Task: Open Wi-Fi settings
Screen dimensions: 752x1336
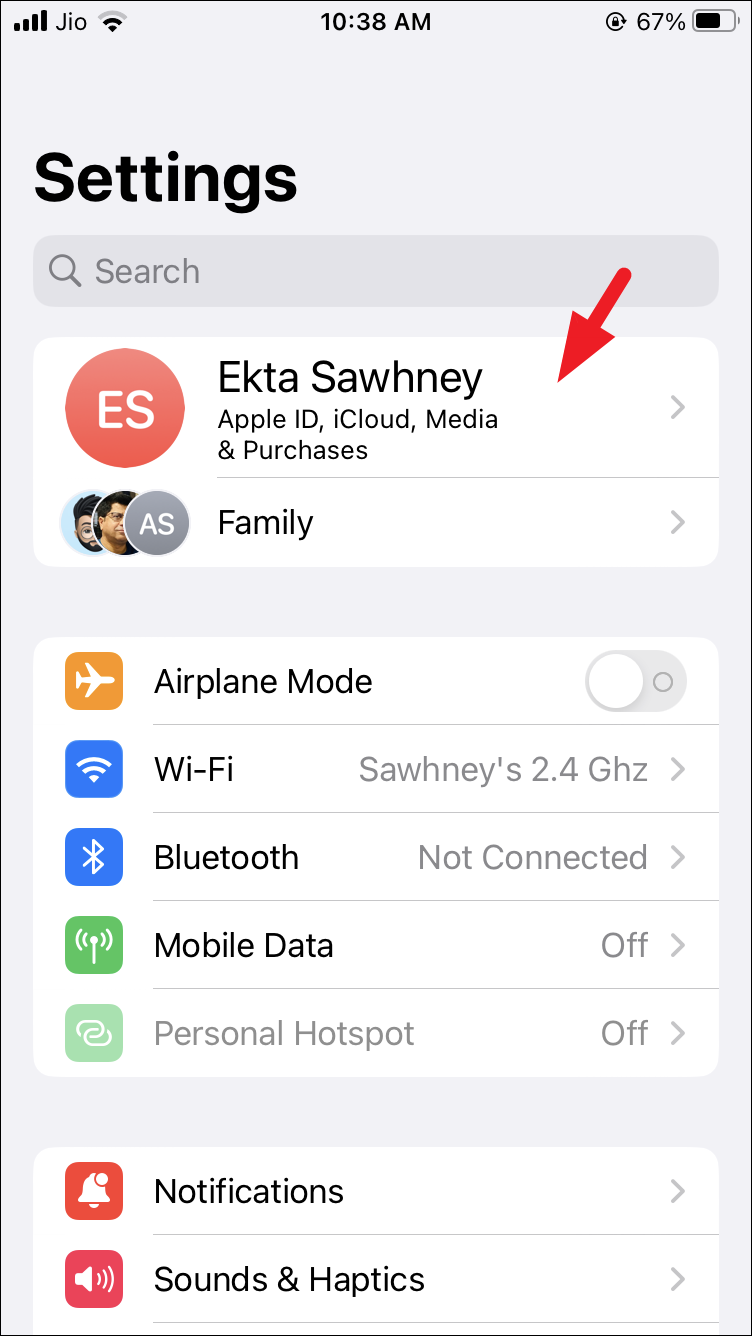Action: pos(376,769)
